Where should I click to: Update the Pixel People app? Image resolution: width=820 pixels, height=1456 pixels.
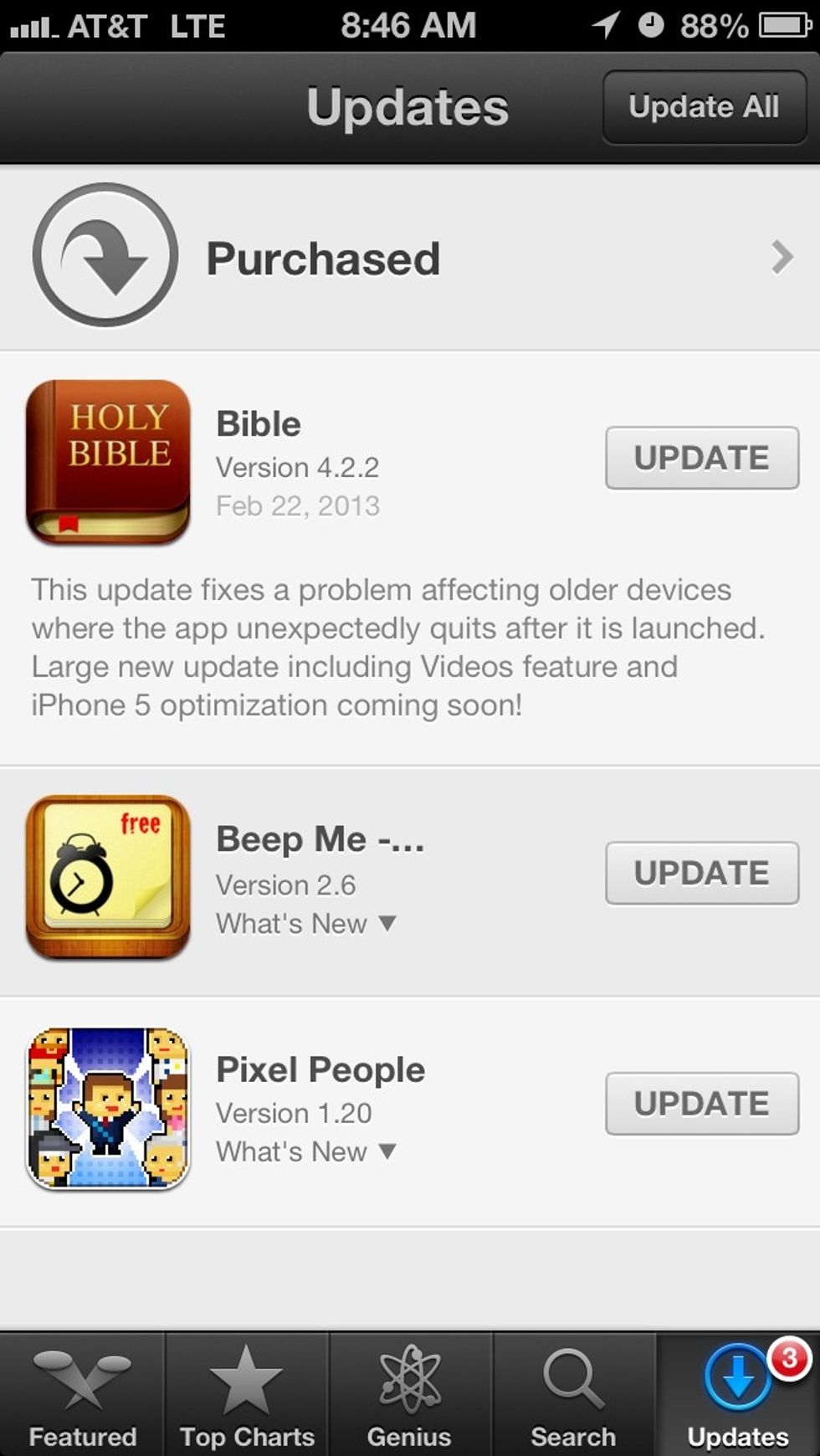pos(702,1104)
